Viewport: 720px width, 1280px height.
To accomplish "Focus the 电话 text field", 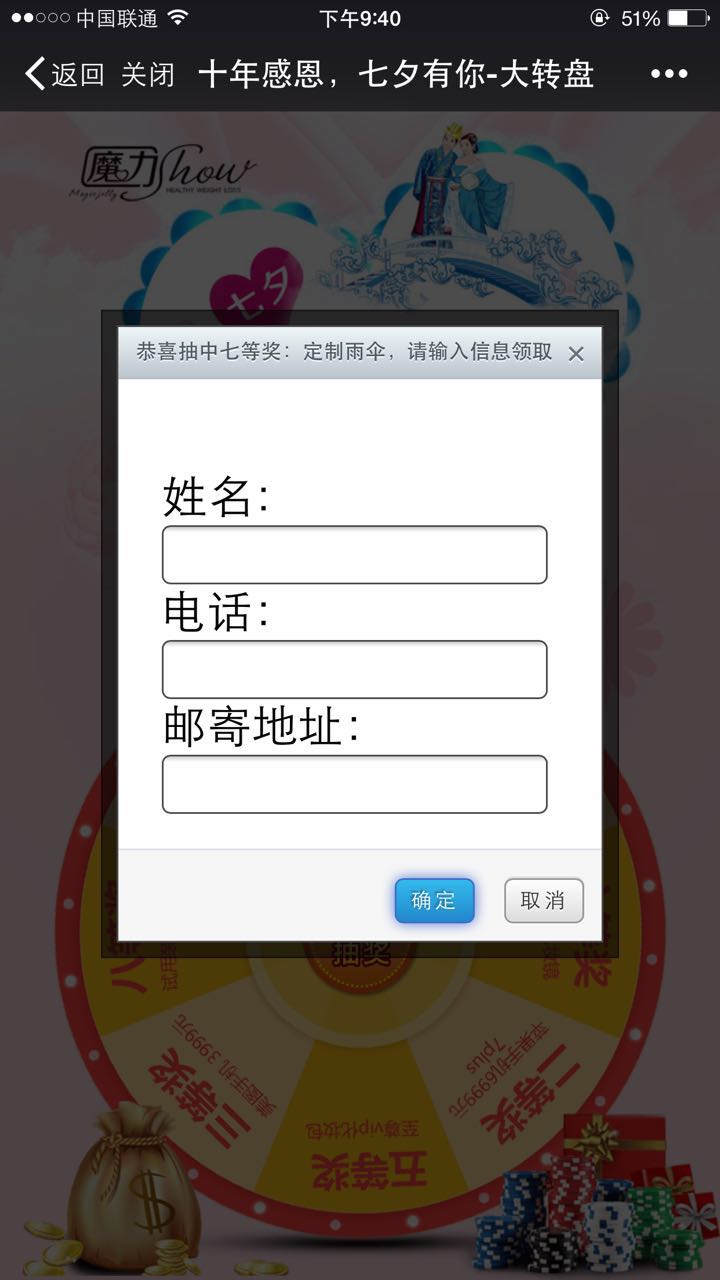I will click(x=354, y=670).
